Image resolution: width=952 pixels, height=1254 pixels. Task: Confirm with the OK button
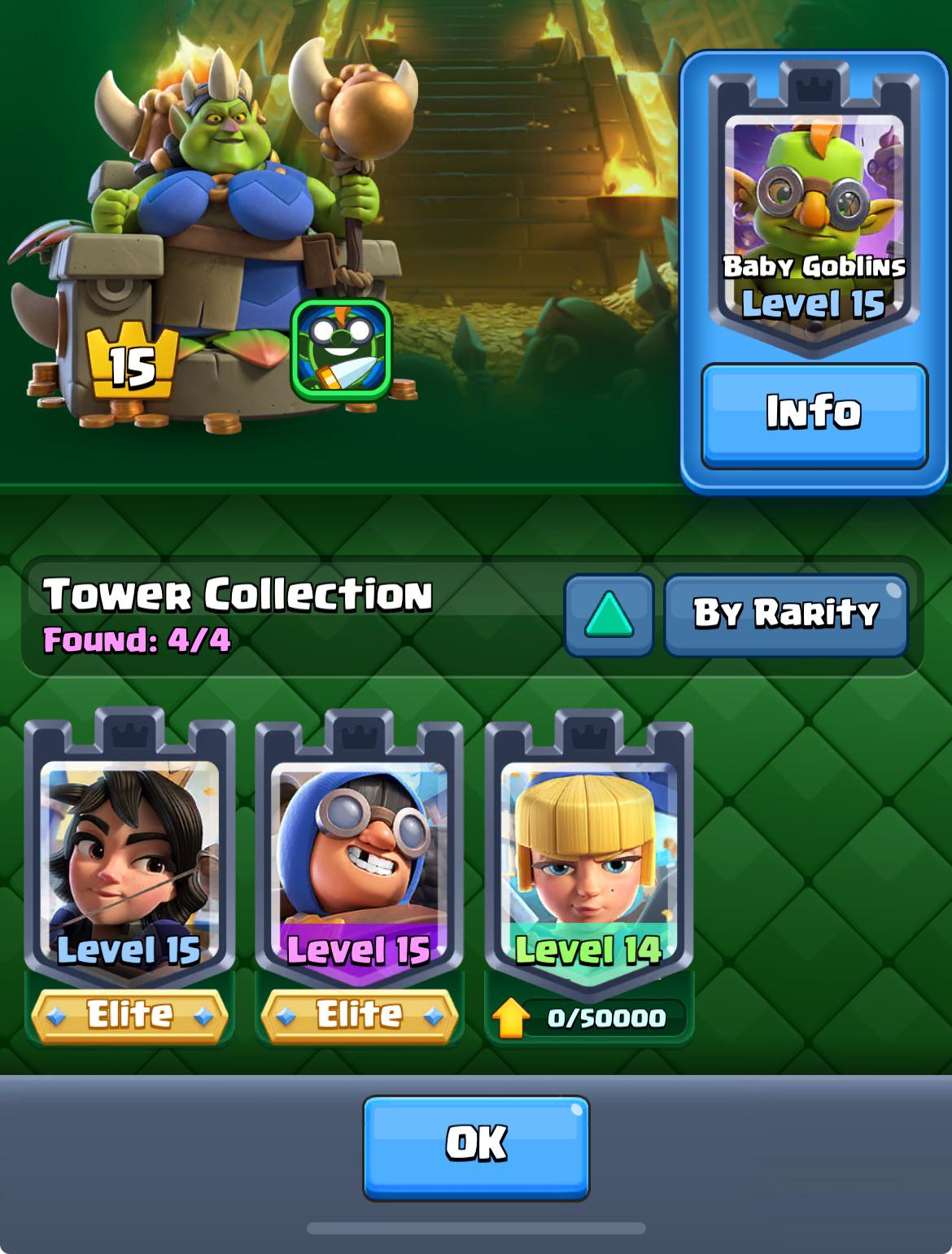click(x=476, y=1145)
